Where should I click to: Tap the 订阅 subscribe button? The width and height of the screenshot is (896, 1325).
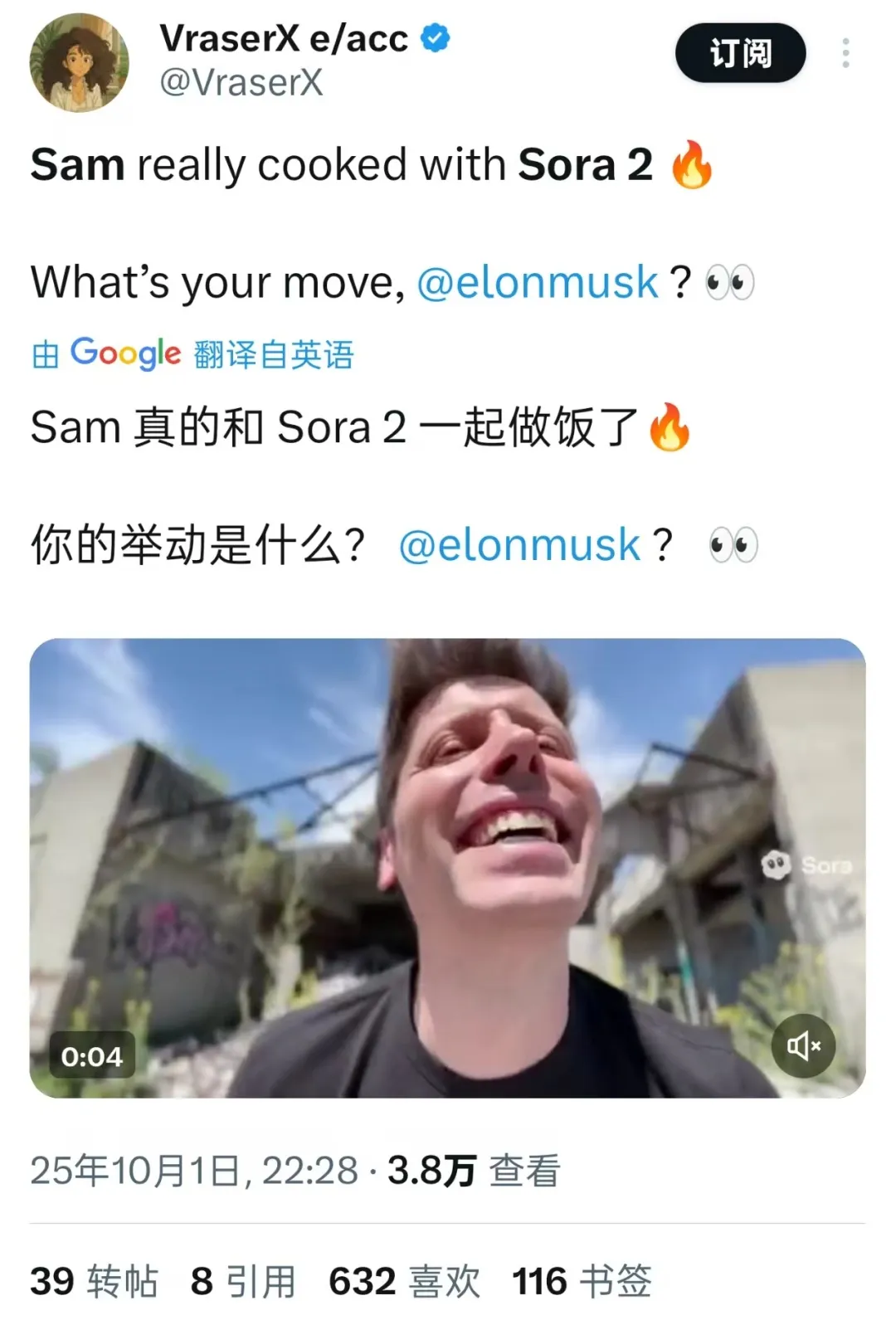pos(740,53)
